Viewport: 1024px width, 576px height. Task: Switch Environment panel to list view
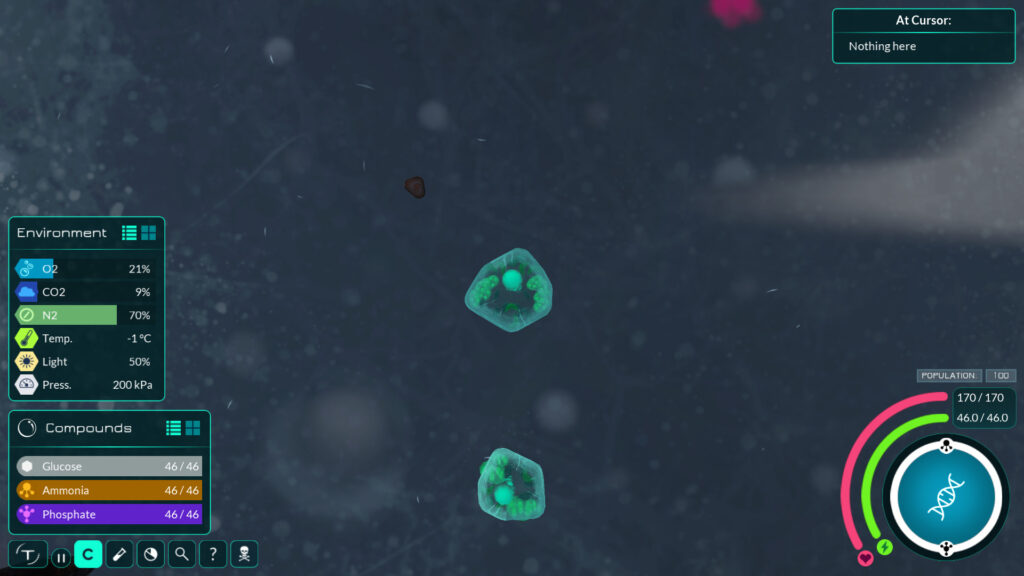point(129,233)
